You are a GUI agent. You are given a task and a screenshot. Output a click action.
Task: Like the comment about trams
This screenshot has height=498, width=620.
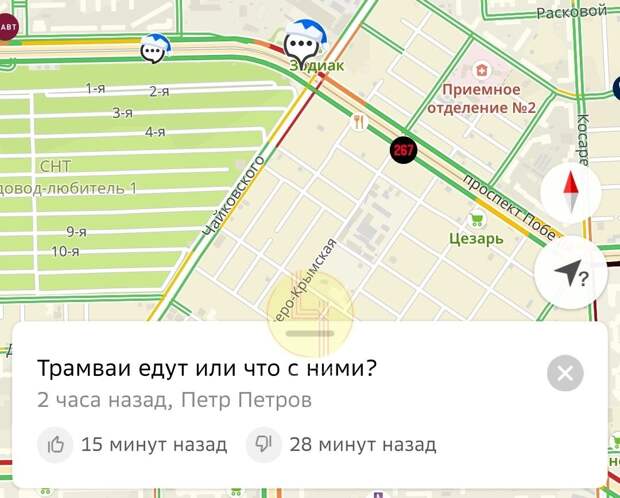(55, 444)
